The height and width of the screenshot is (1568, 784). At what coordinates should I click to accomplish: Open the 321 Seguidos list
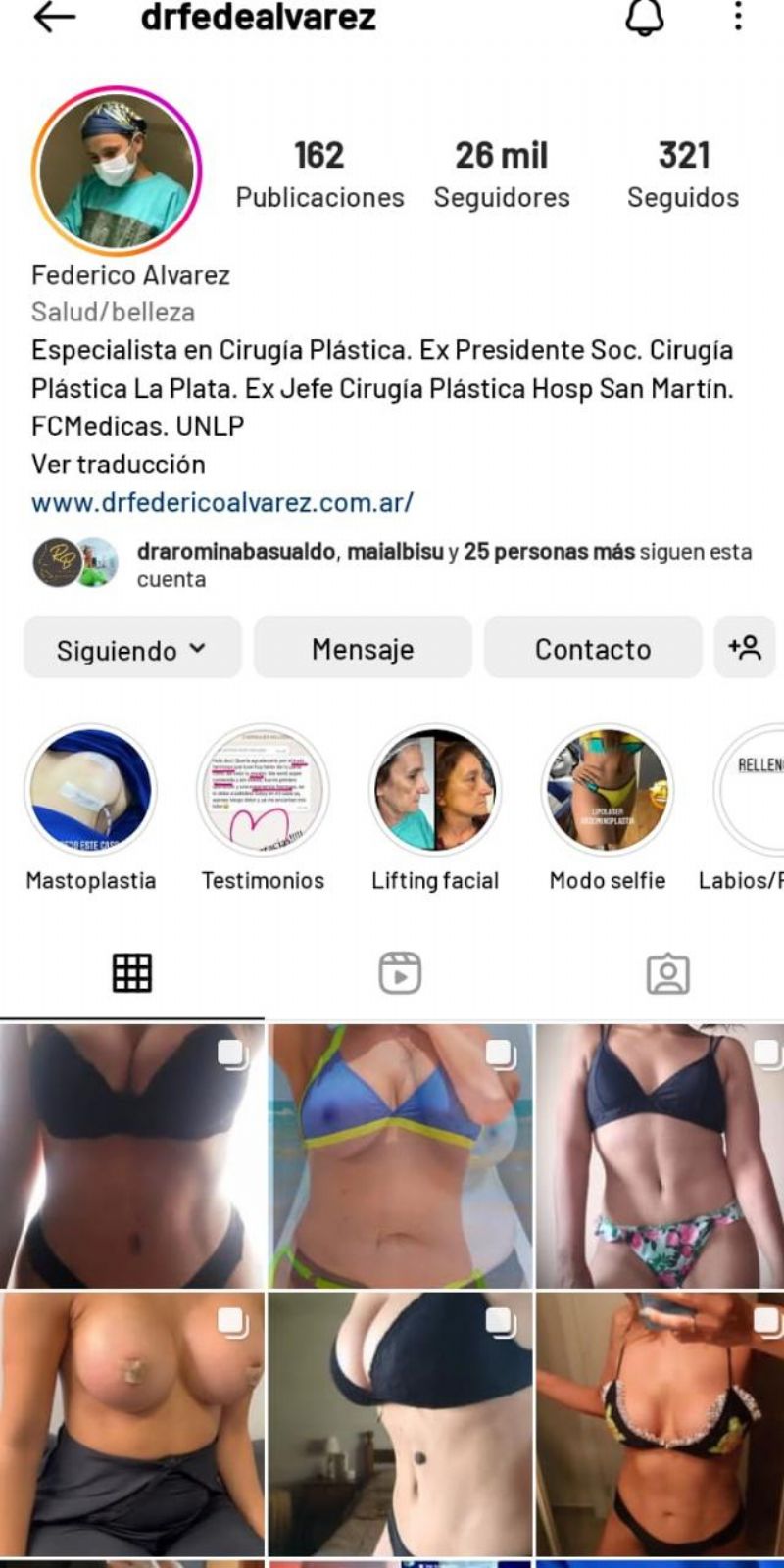click(683, 174)
